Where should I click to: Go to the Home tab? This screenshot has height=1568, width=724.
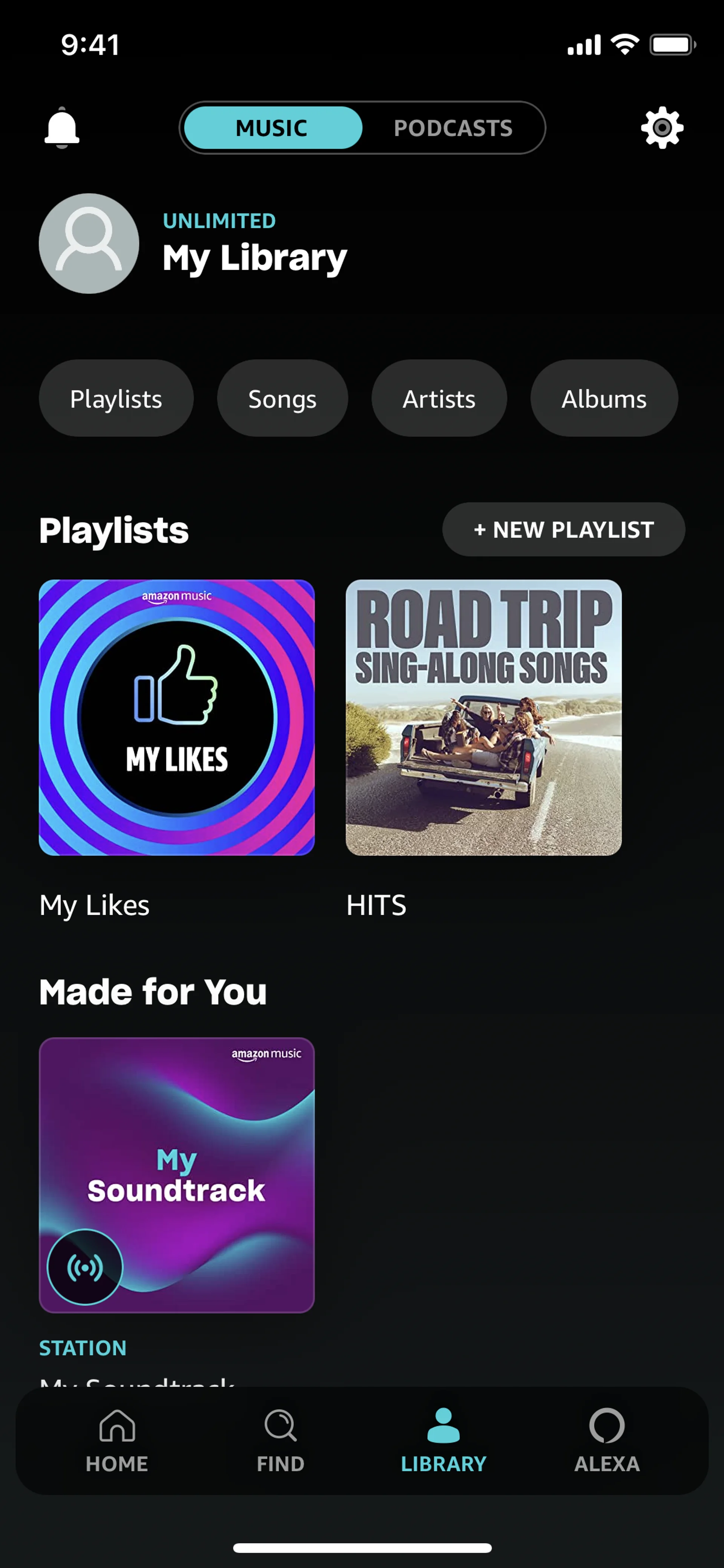[x=117, y=1440]
